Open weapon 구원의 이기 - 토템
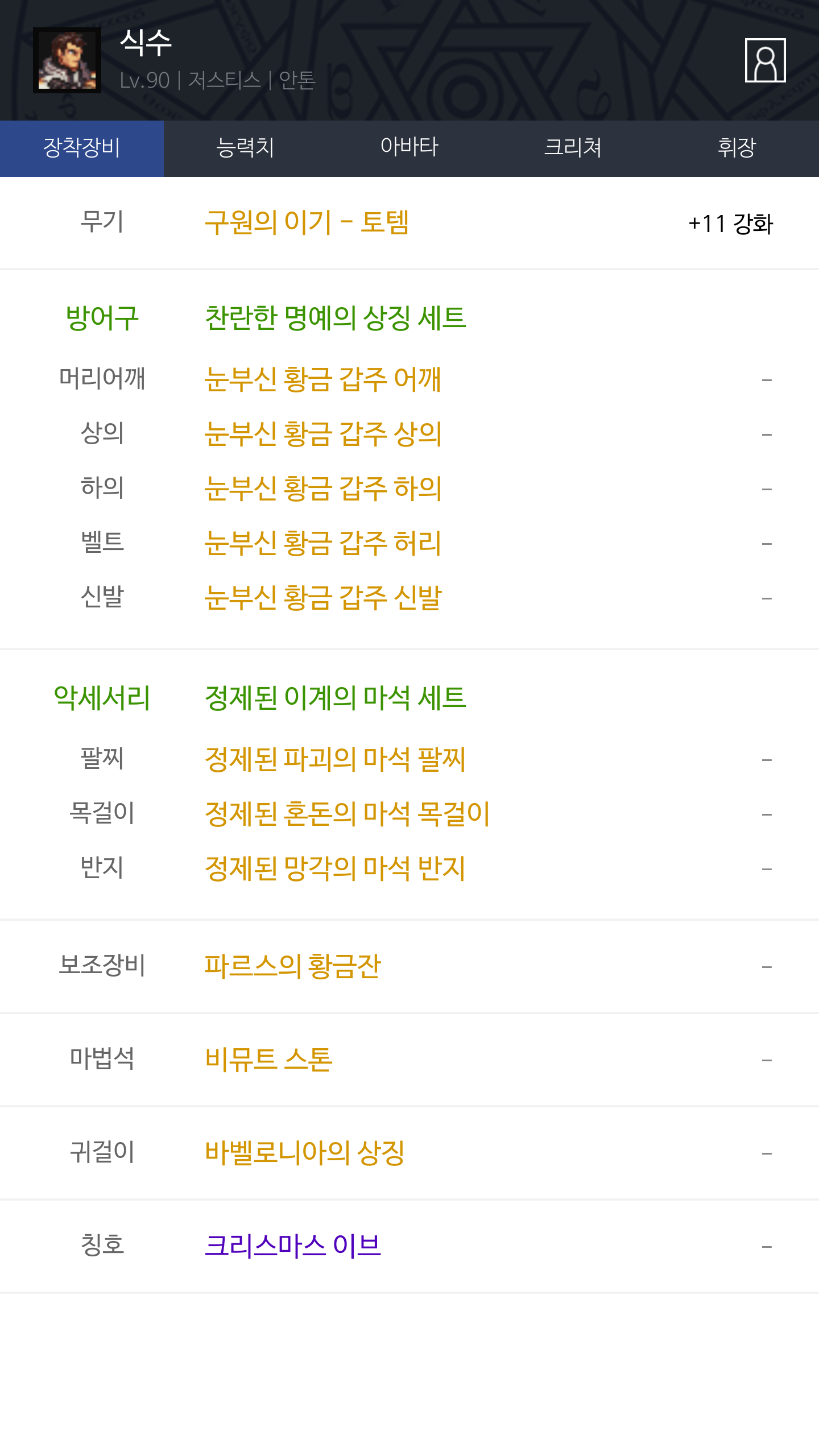Viewport: 819px width, 1456px height. coord(307,222)
